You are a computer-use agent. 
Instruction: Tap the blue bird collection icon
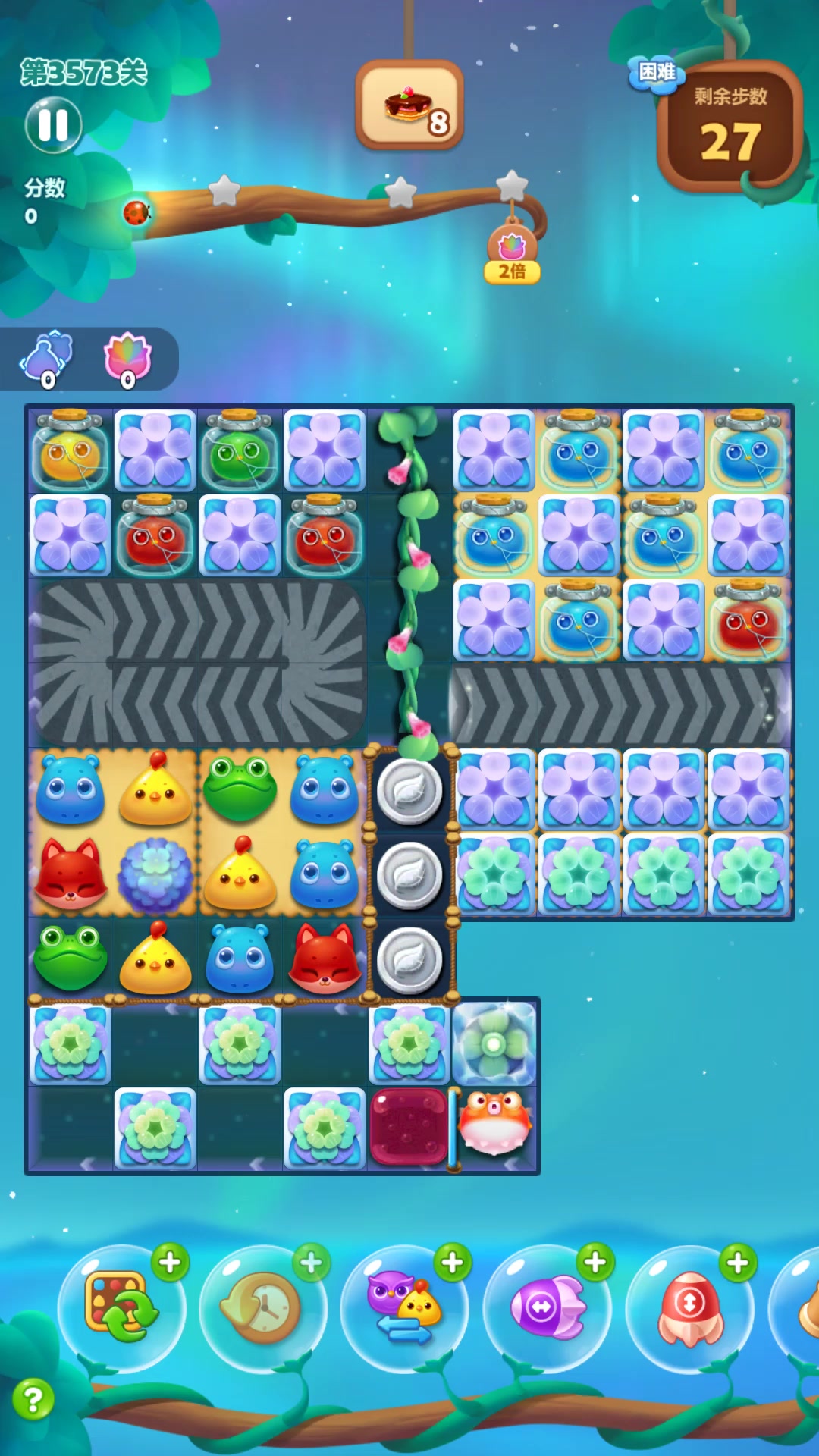[x=47, y=357]
